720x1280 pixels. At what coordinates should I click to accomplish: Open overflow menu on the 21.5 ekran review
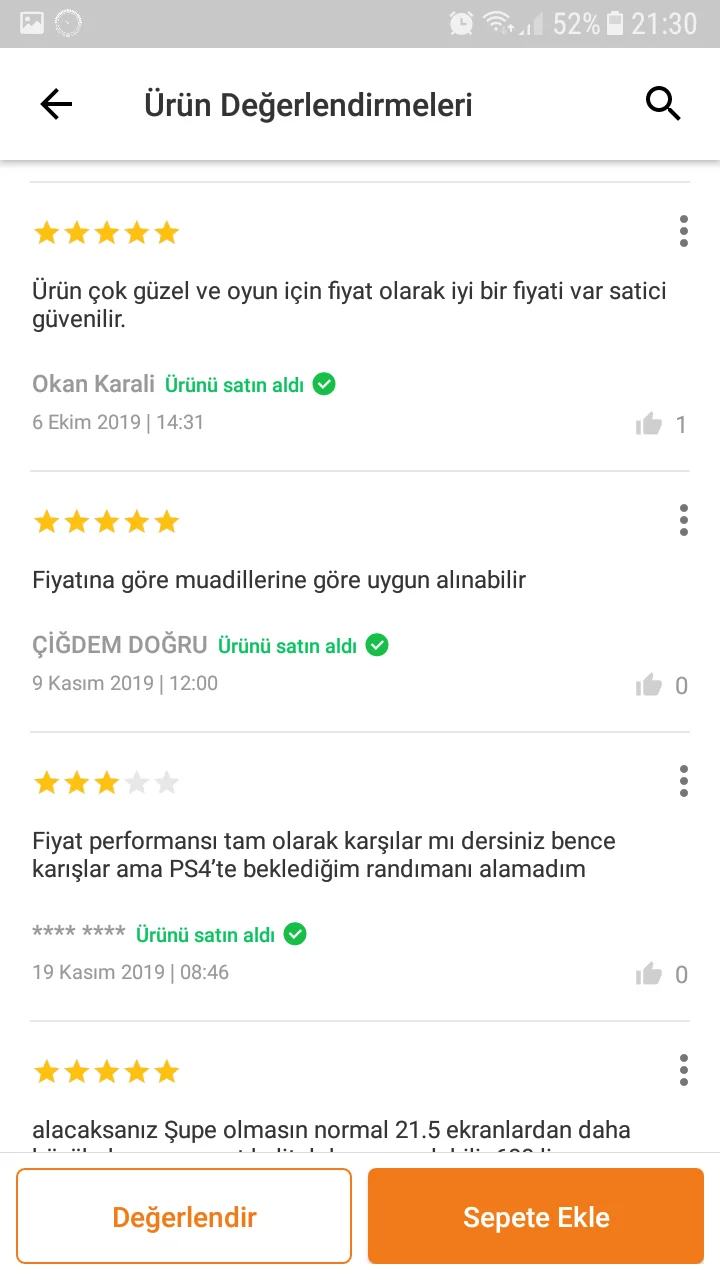click(x=684, y=1070)
